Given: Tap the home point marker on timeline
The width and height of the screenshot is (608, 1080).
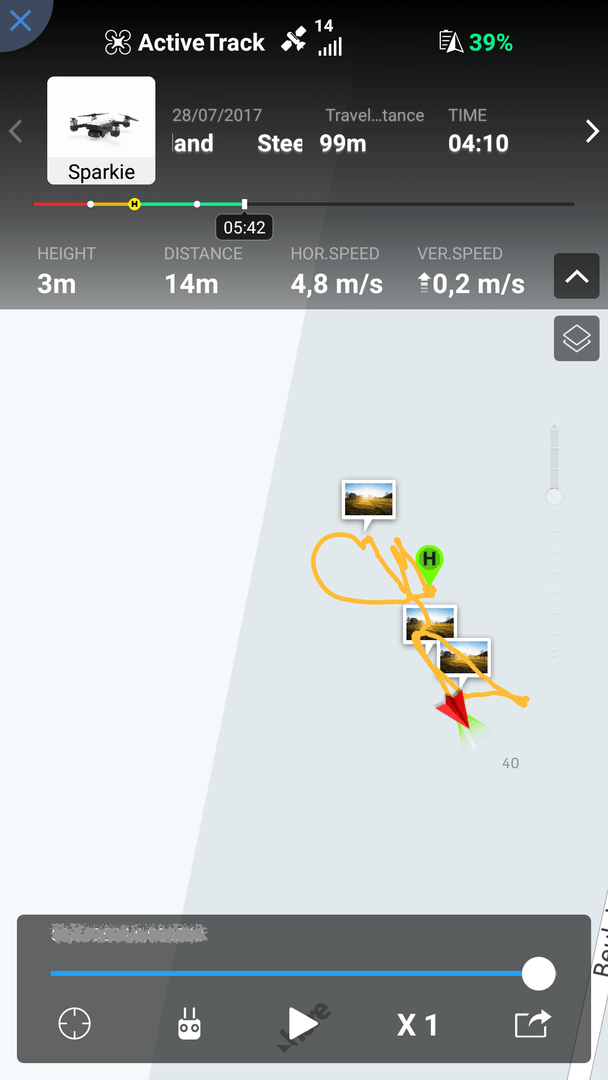Looking at the screenshot, I should pyautogui.click(x=134, y=204).
